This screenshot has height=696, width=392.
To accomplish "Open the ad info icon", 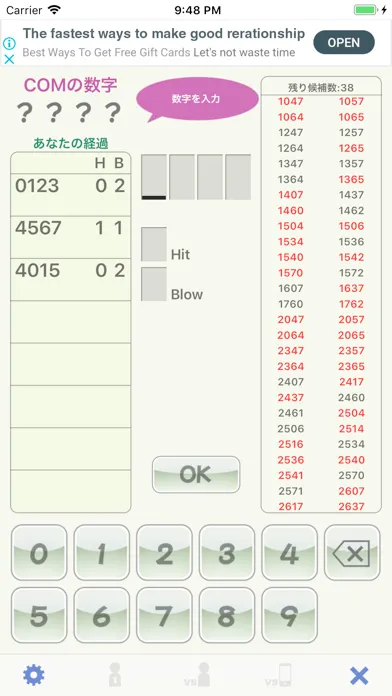I will point(9,43).
